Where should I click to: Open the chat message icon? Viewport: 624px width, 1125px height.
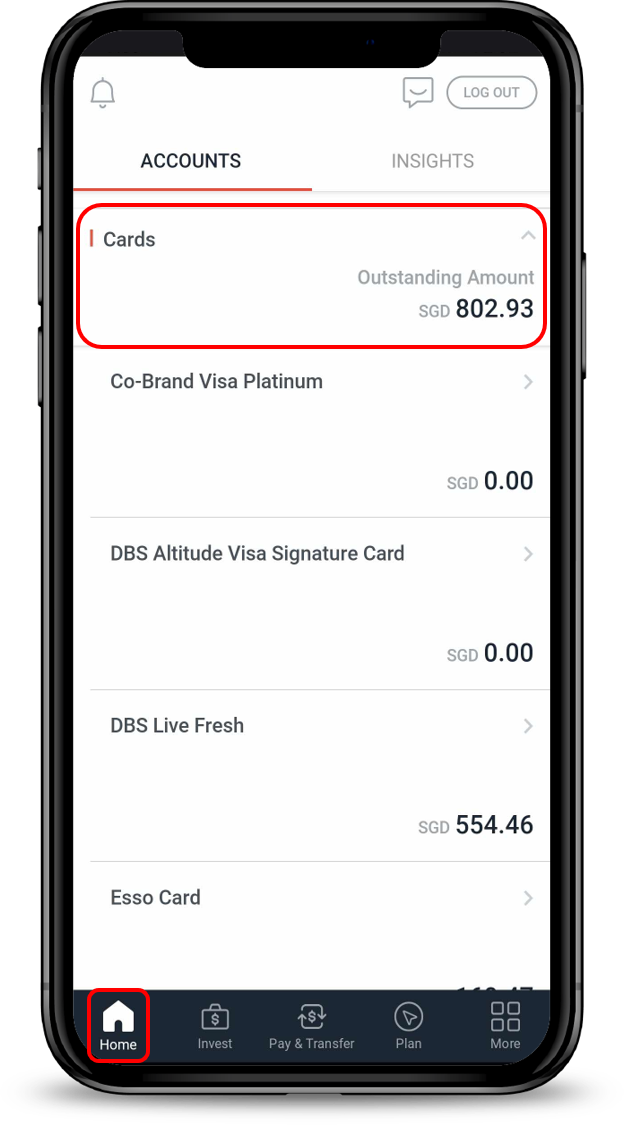[x=418, y=93]
